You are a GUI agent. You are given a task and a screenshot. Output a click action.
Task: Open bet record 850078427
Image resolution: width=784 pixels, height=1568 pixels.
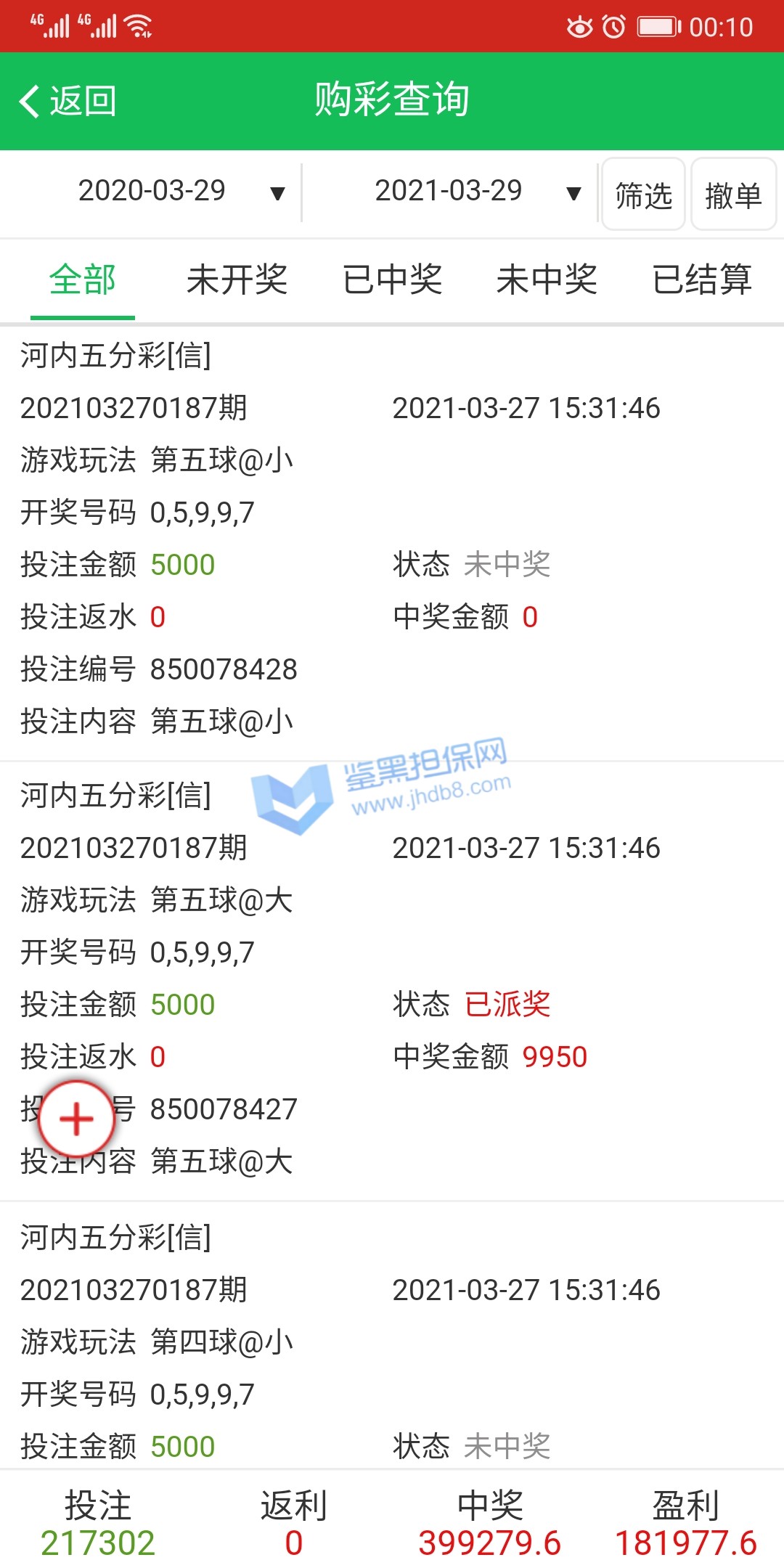(x=392, y=979)
